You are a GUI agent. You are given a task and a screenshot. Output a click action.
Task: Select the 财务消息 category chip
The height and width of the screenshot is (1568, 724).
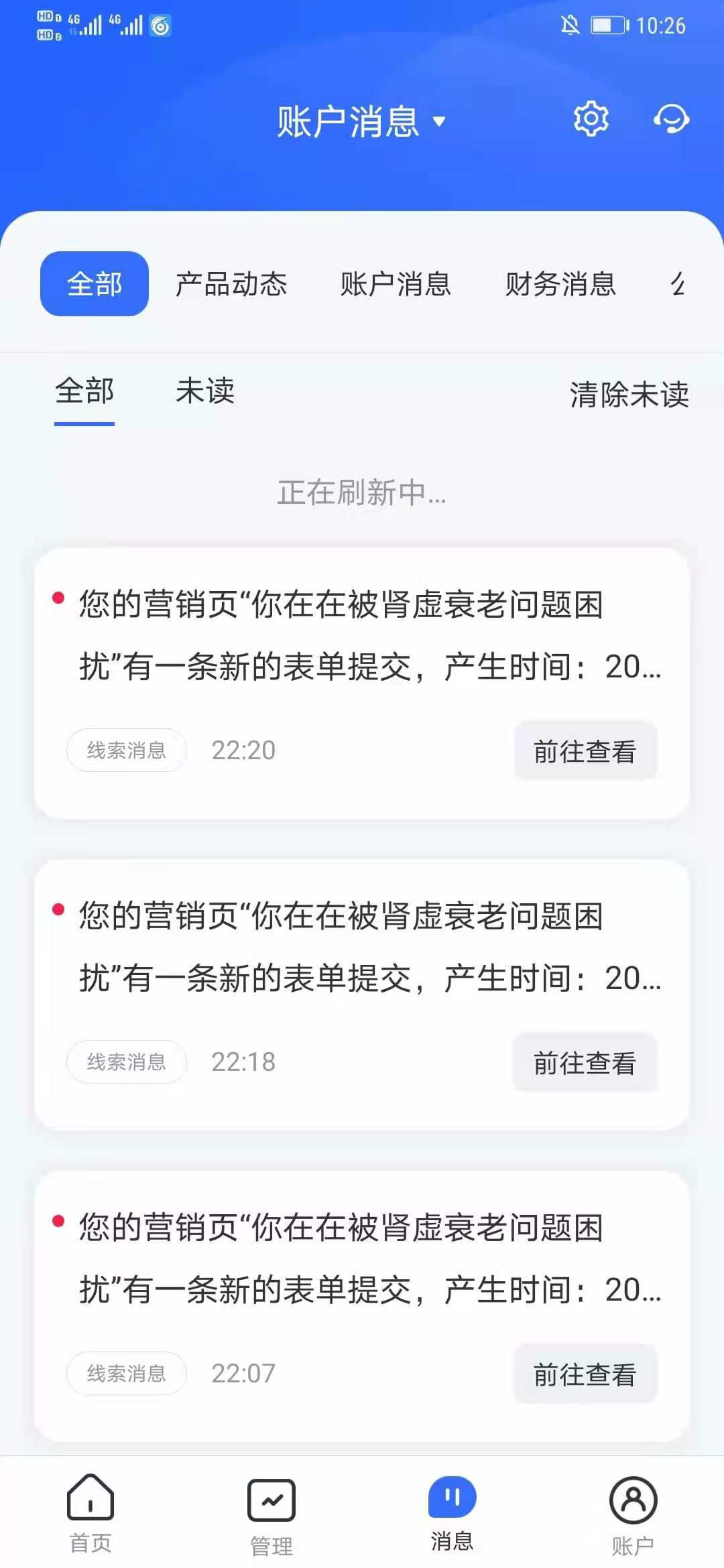[x=560, y=284]
